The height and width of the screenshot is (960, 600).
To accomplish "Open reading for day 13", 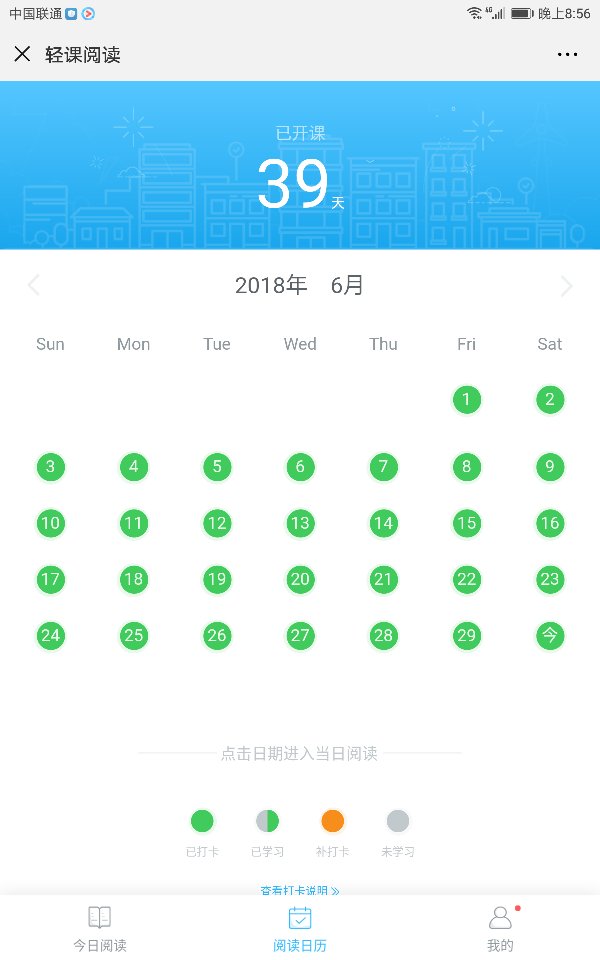I will pyautogui.click(x=300, y=523).
